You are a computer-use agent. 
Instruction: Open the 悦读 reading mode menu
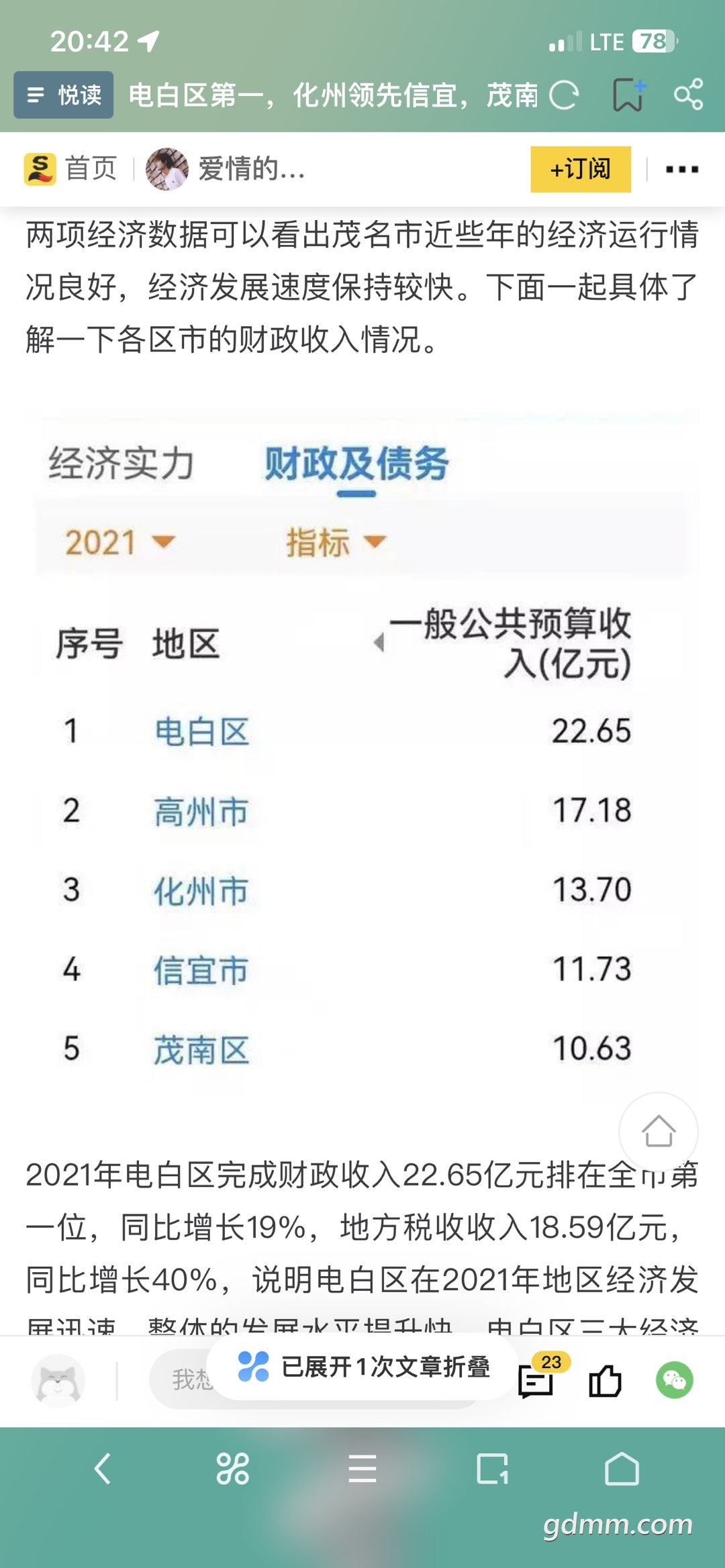(x=64, y=95)
